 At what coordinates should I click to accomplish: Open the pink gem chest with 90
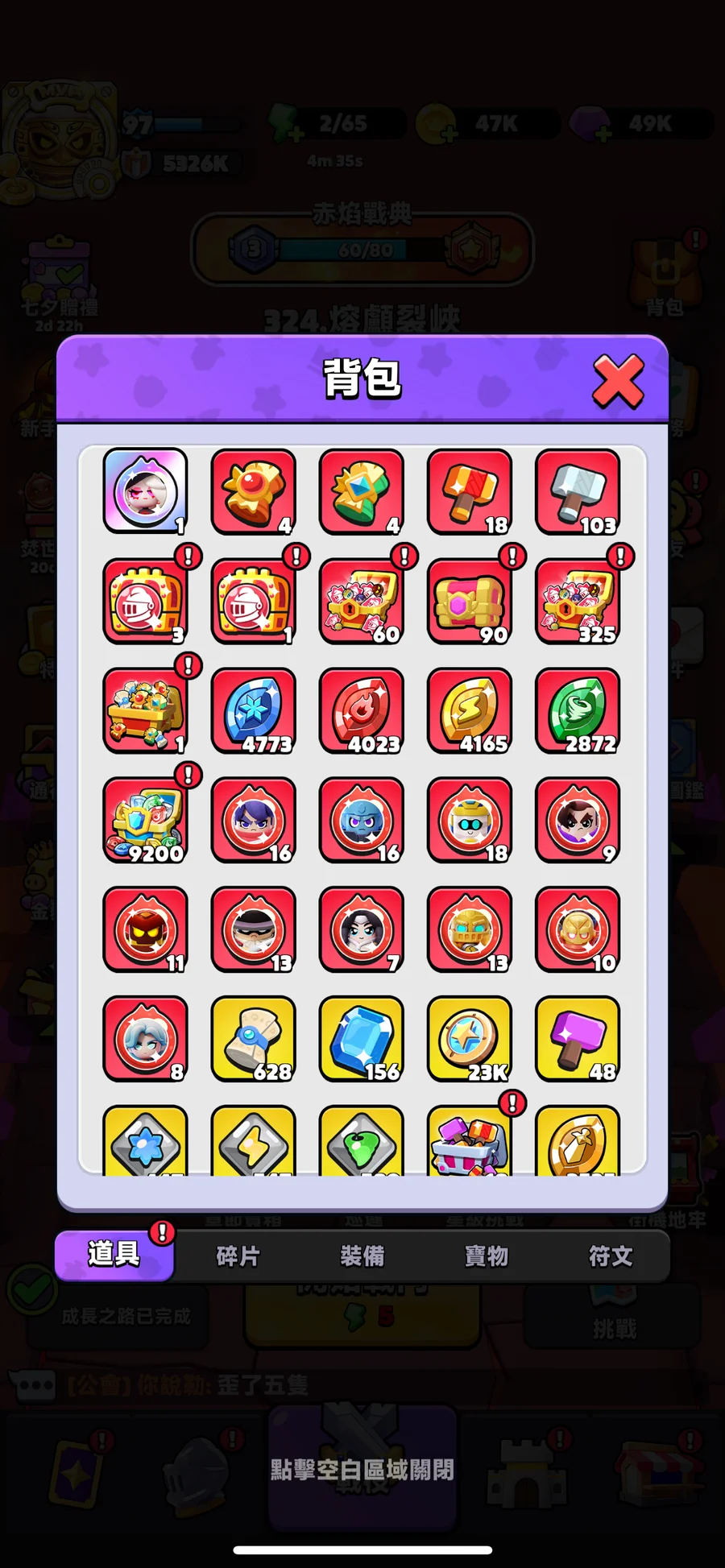pyautogui.click(x=470, y=602)
